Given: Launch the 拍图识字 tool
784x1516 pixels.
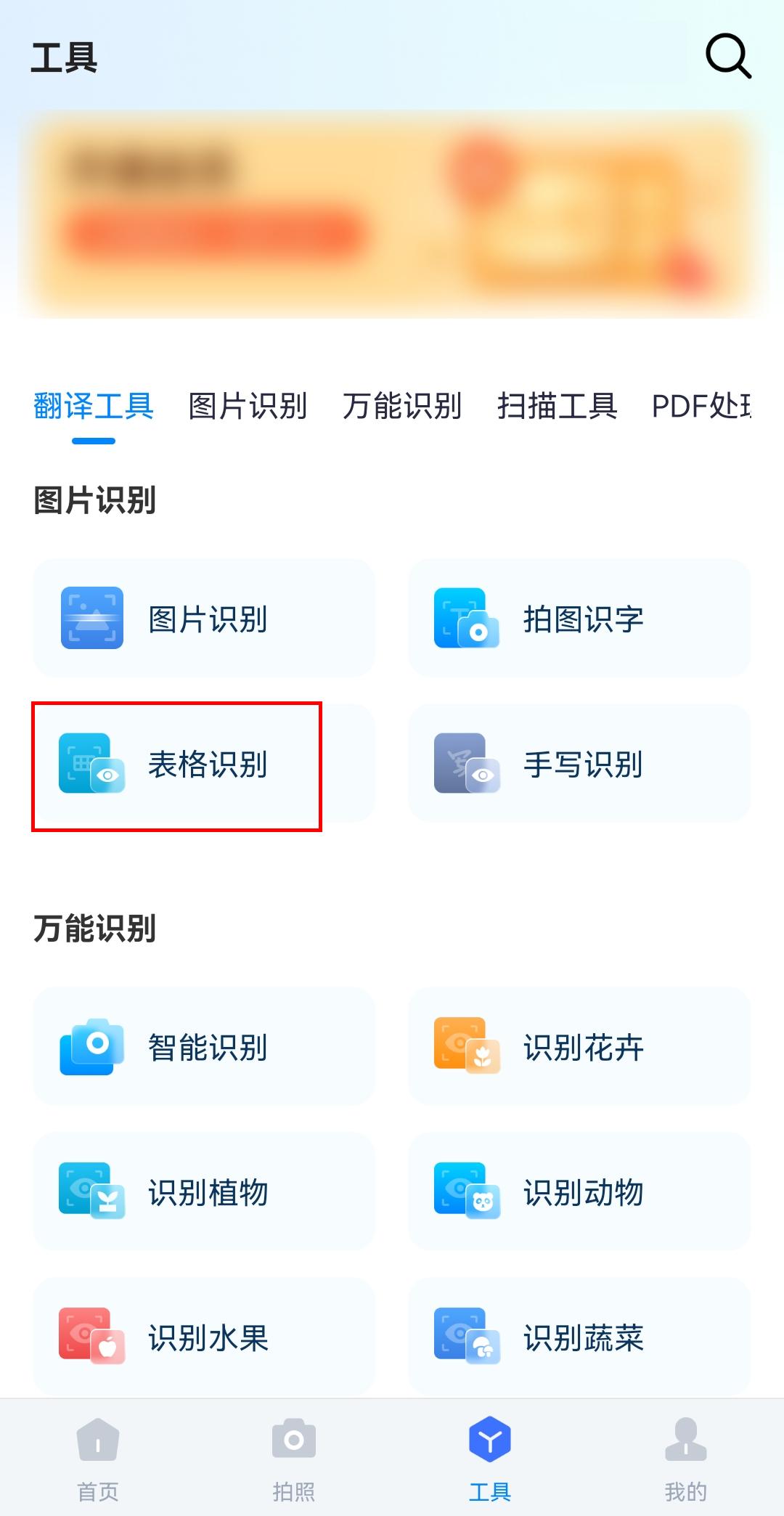Looking at the screenshot, I should 579,619.
